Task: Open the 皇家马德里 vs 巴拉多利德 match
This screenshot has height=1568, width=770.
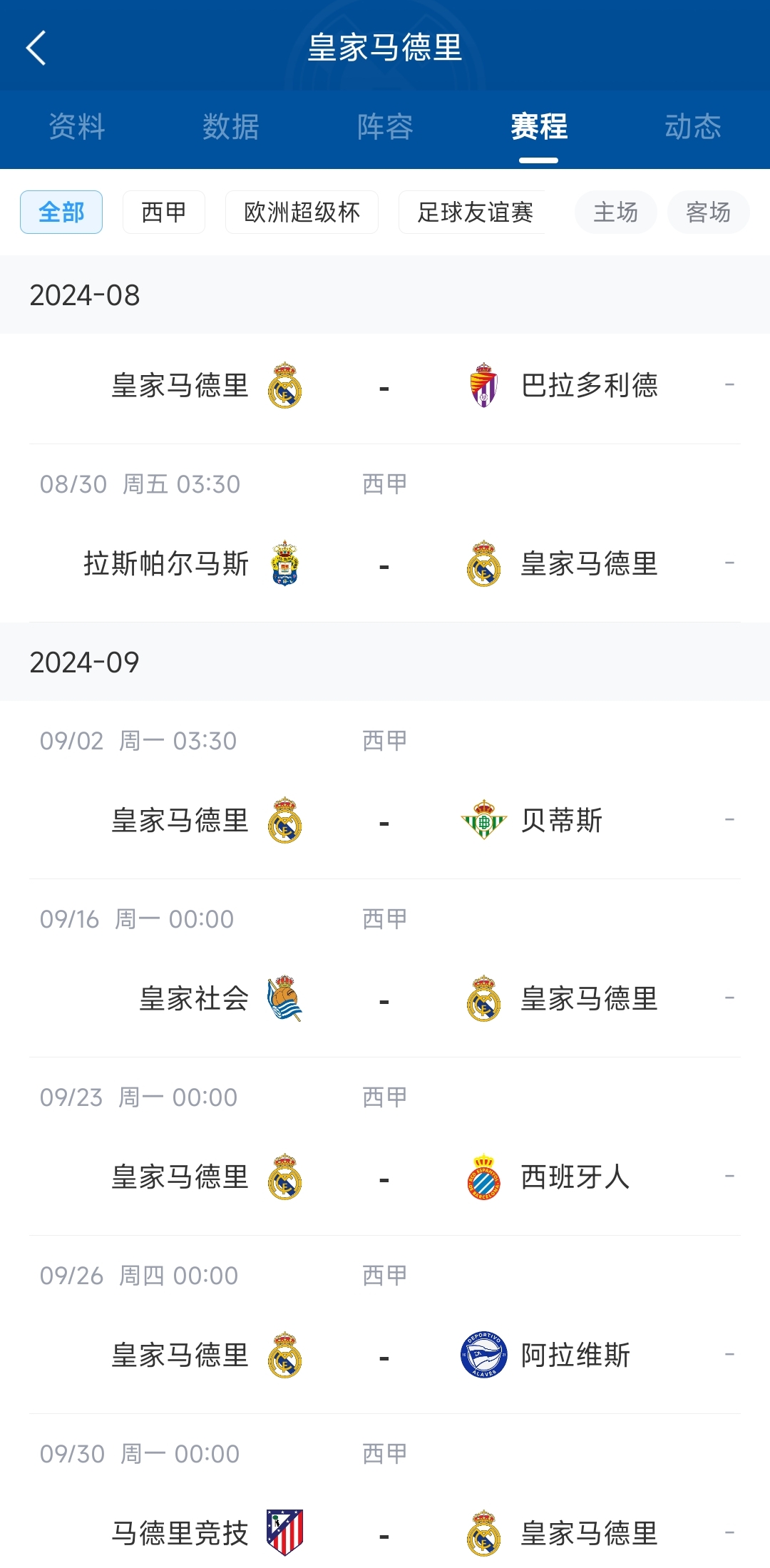Action: [385, 388]
